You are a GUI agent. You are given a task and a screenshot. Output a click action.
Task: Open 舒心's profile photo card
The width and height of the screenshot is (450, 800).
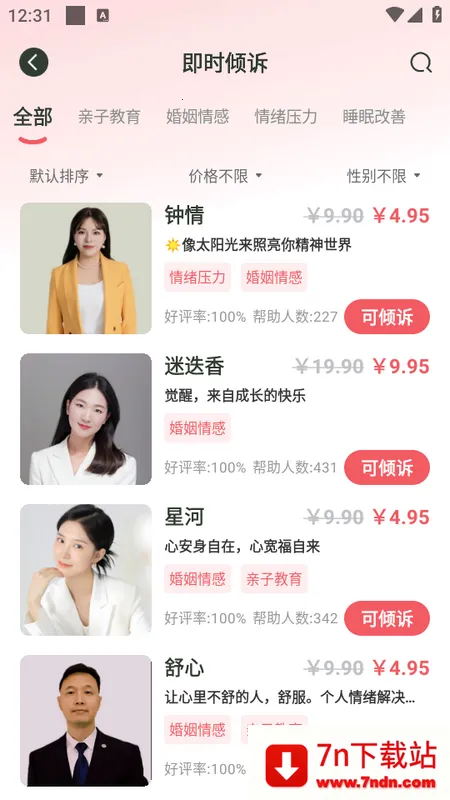point(86,720)
